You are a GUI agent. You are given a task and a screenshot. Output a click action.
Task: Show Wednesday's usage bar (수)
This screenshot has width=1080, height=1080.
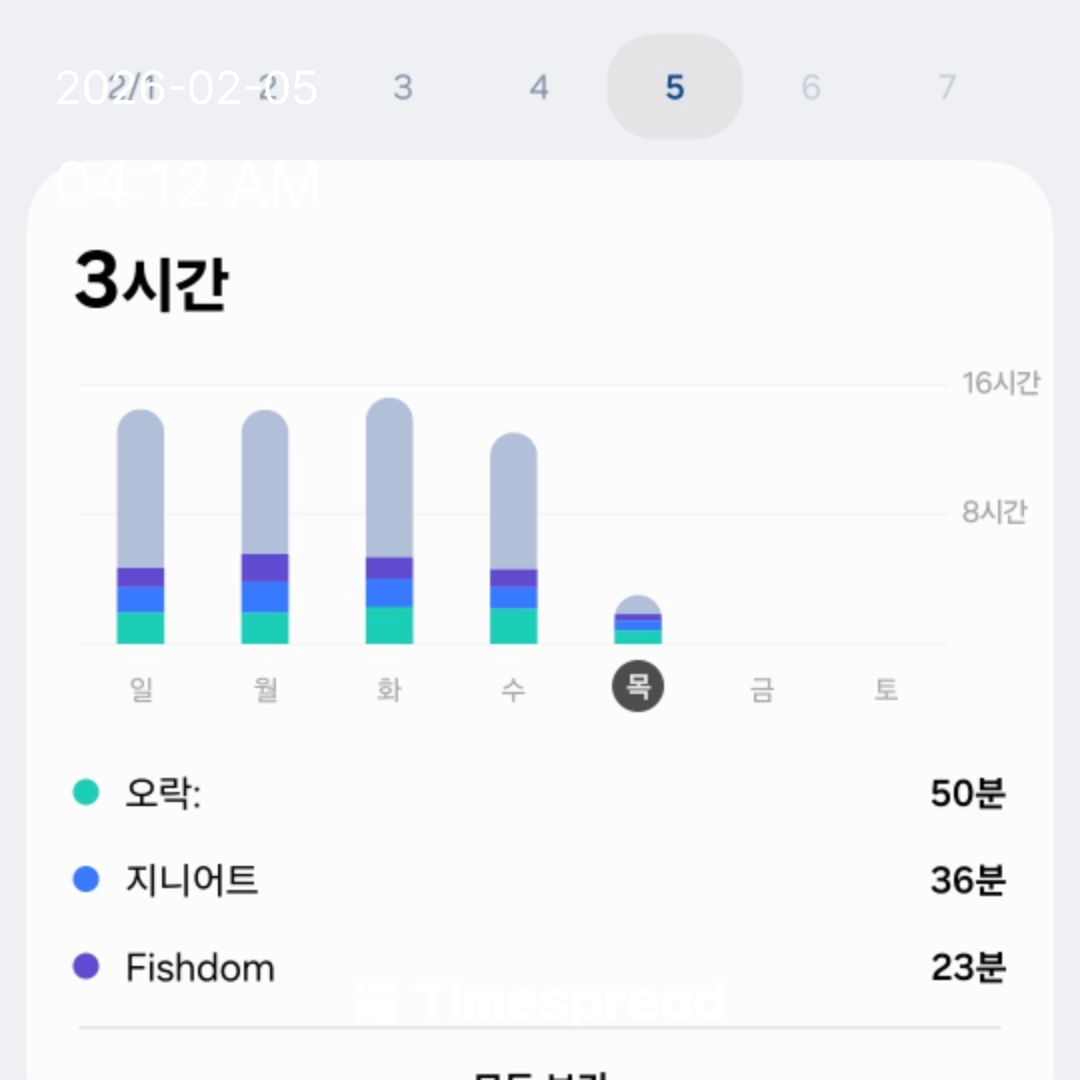(513, 538)
